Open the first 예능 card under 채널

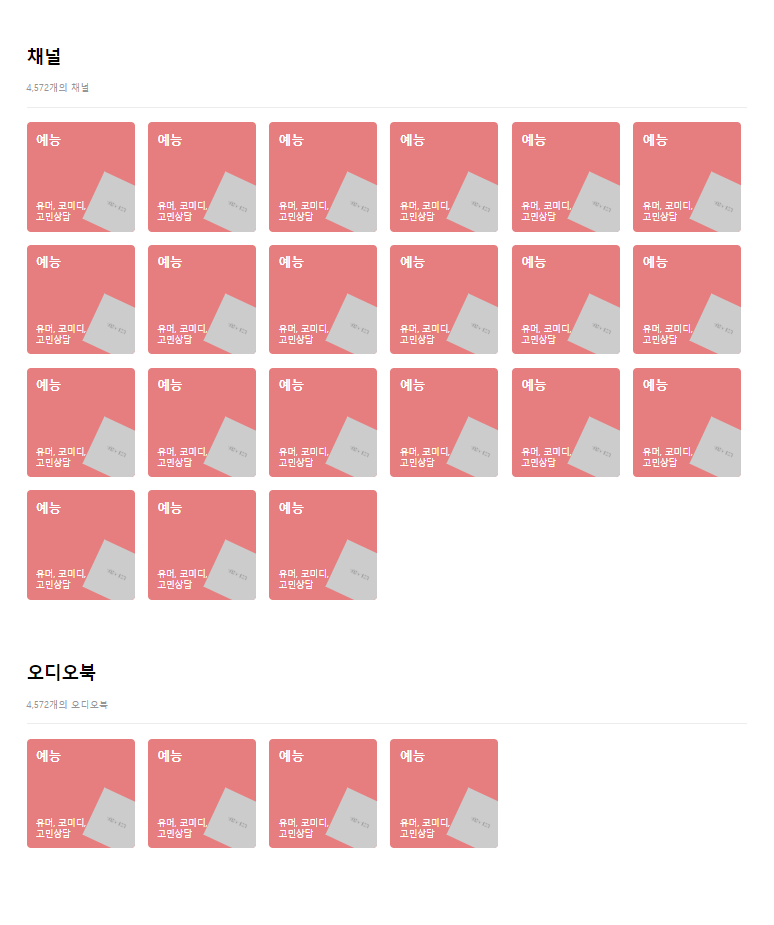[x=81, y=177]
